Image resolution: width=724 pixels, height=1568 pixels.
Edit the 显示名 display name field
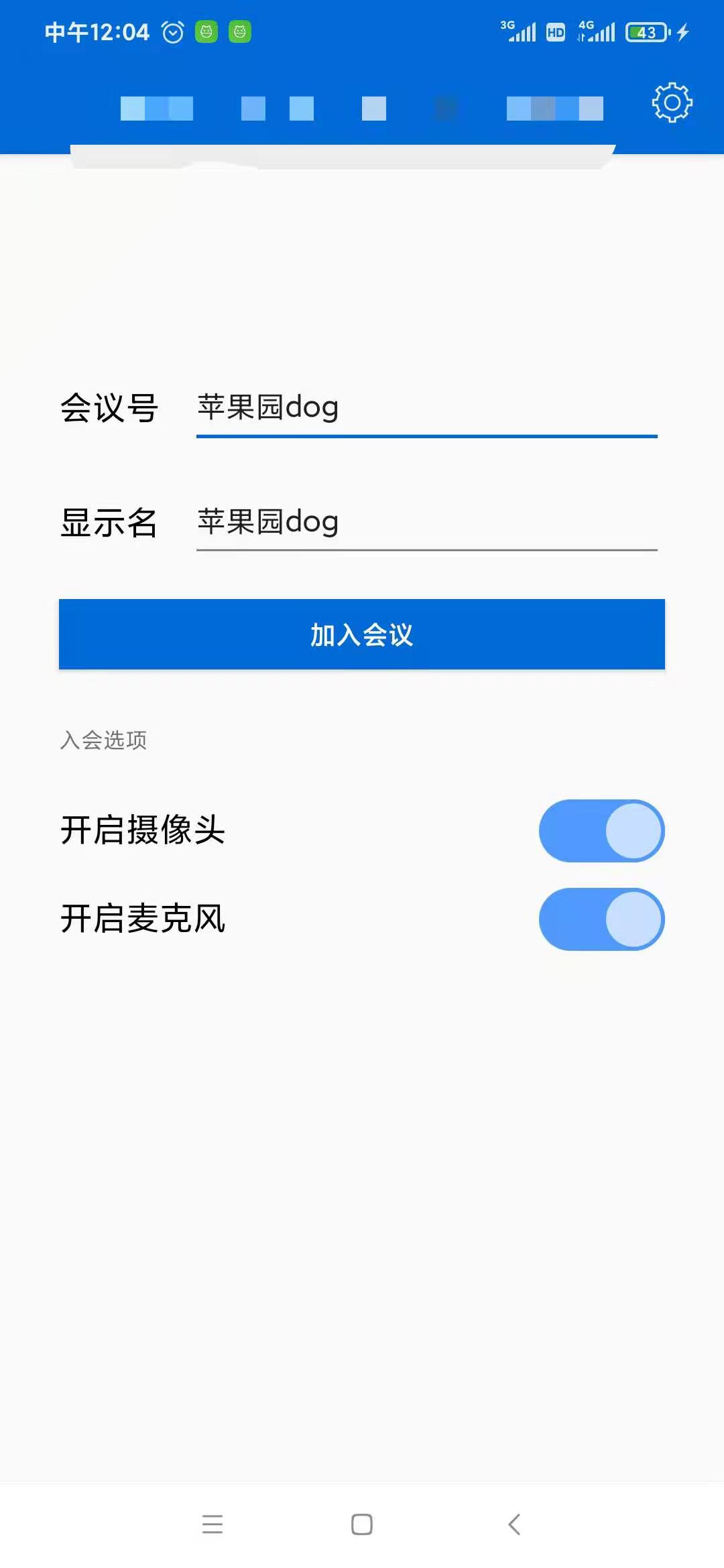pyautogui.click(x=426, y=523)
